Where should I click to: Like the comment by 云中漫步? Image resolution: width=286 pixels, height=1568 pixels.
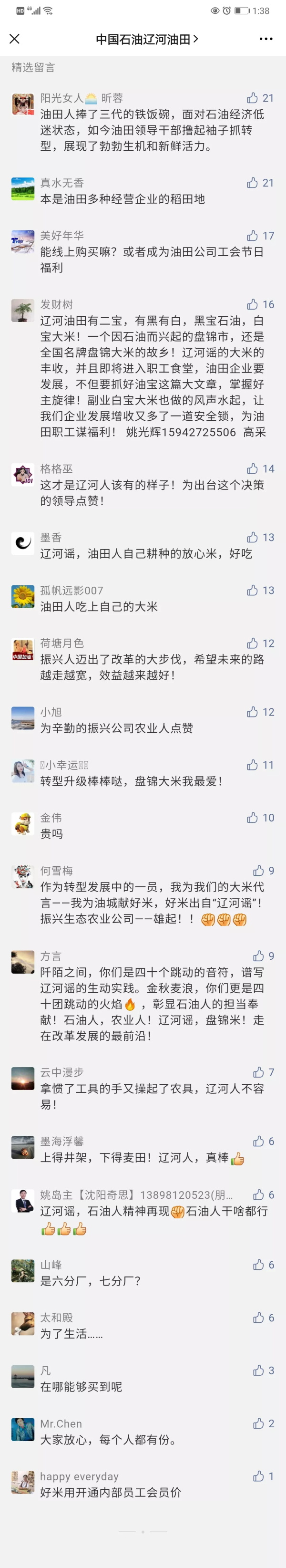pos(259,1072)
